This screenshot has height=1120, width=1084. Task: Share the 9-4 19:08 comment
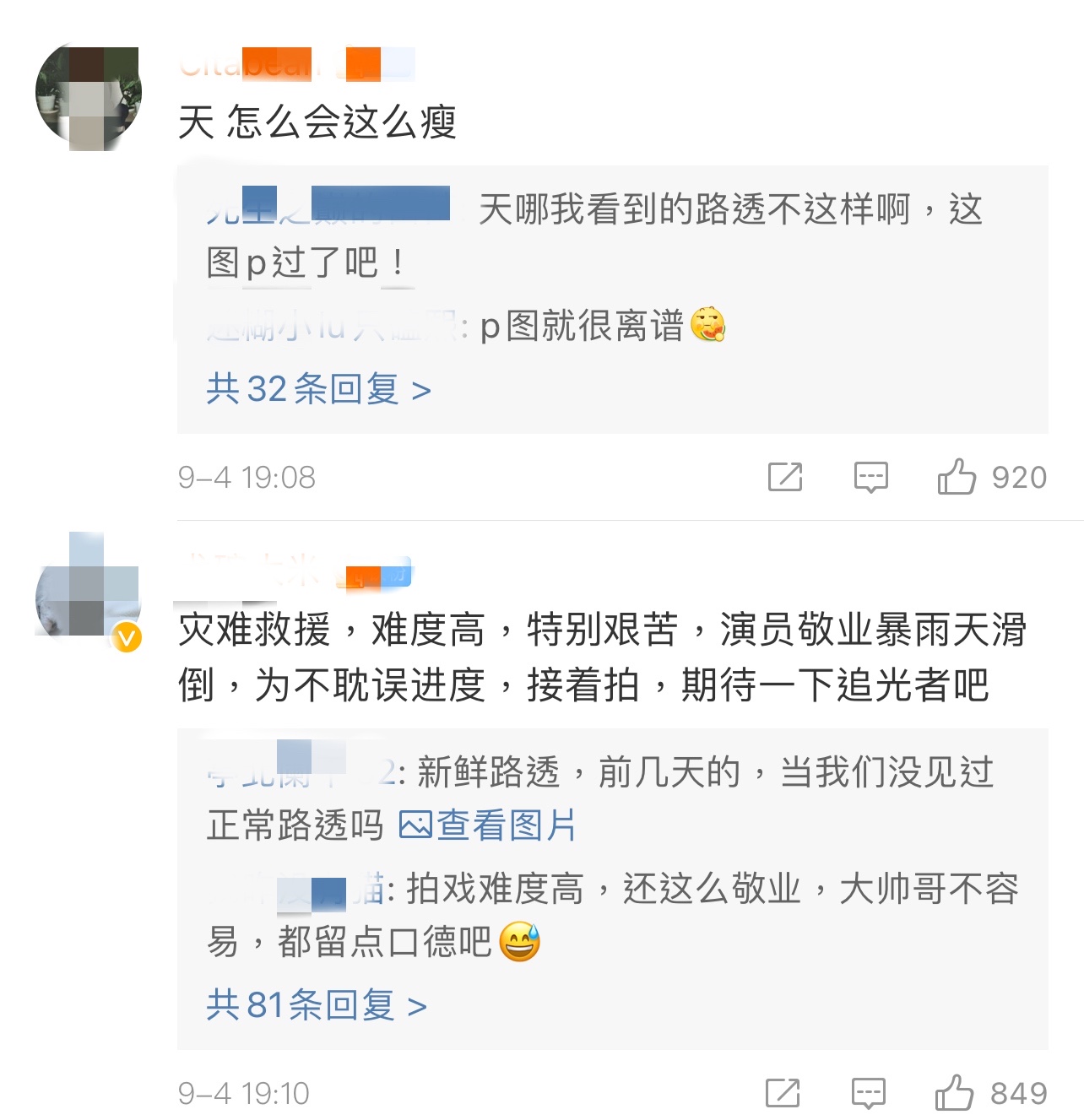(784, 477)
